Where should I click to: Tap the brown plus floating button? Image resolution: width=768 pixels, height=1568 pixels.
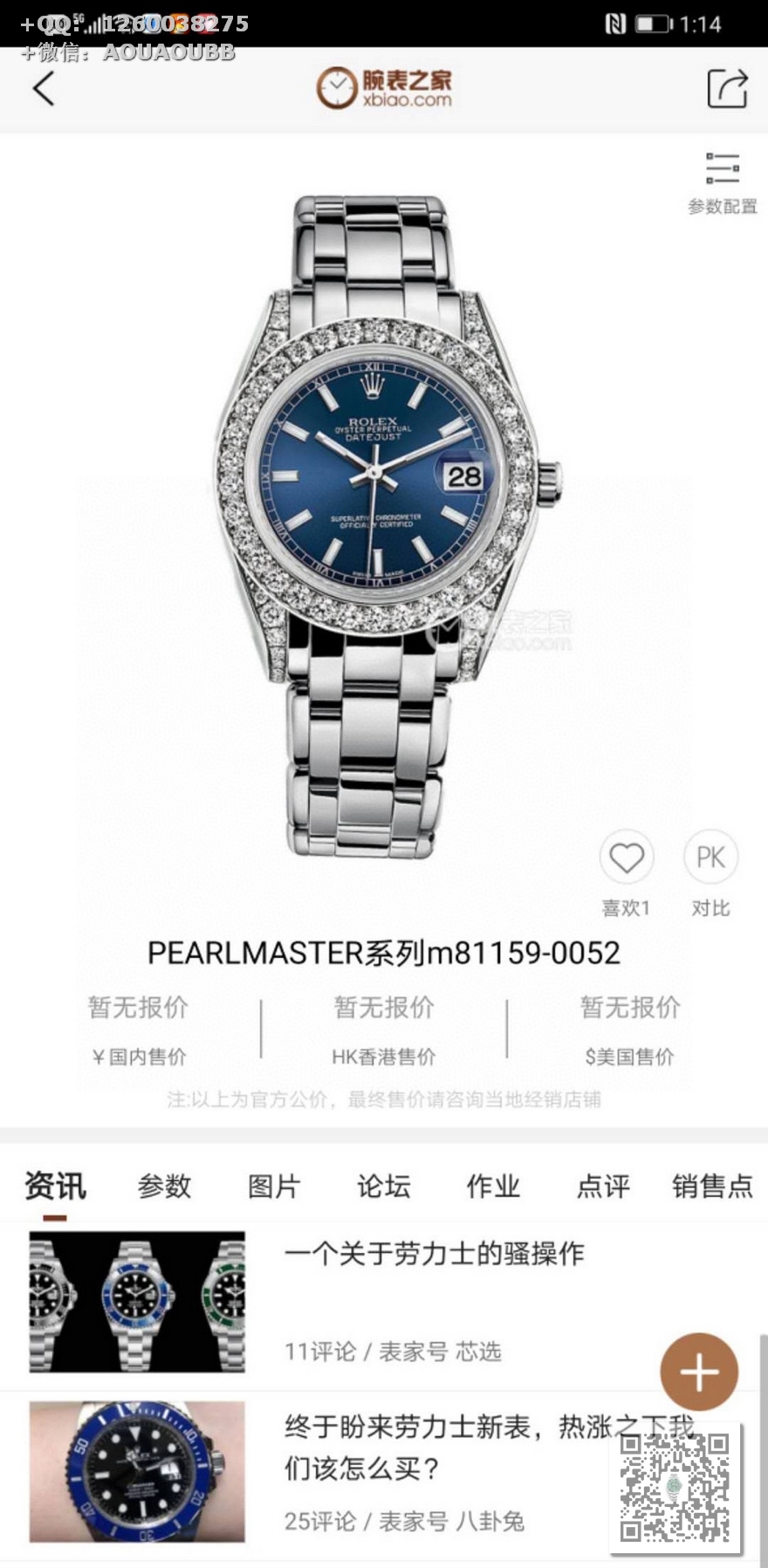pos(699,1373)
